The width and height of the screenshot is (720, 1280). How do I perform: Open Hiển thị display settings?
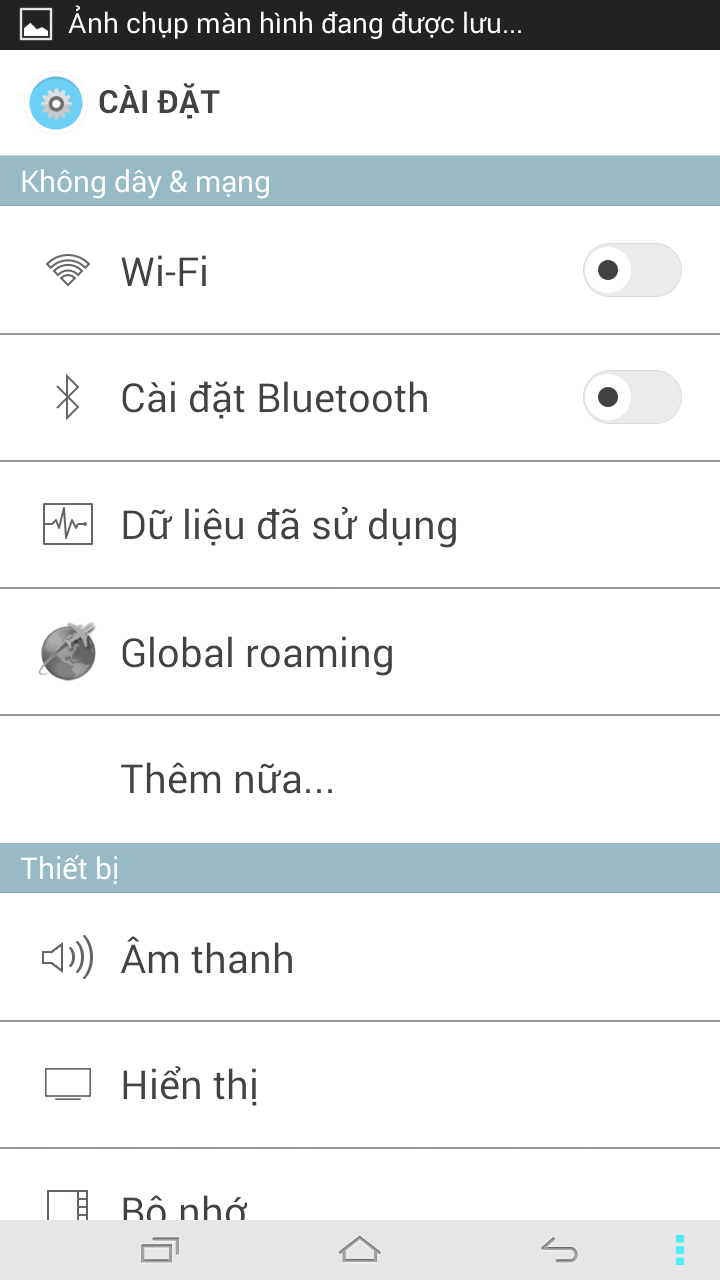pyautogui.click(x=190, y=1086)
